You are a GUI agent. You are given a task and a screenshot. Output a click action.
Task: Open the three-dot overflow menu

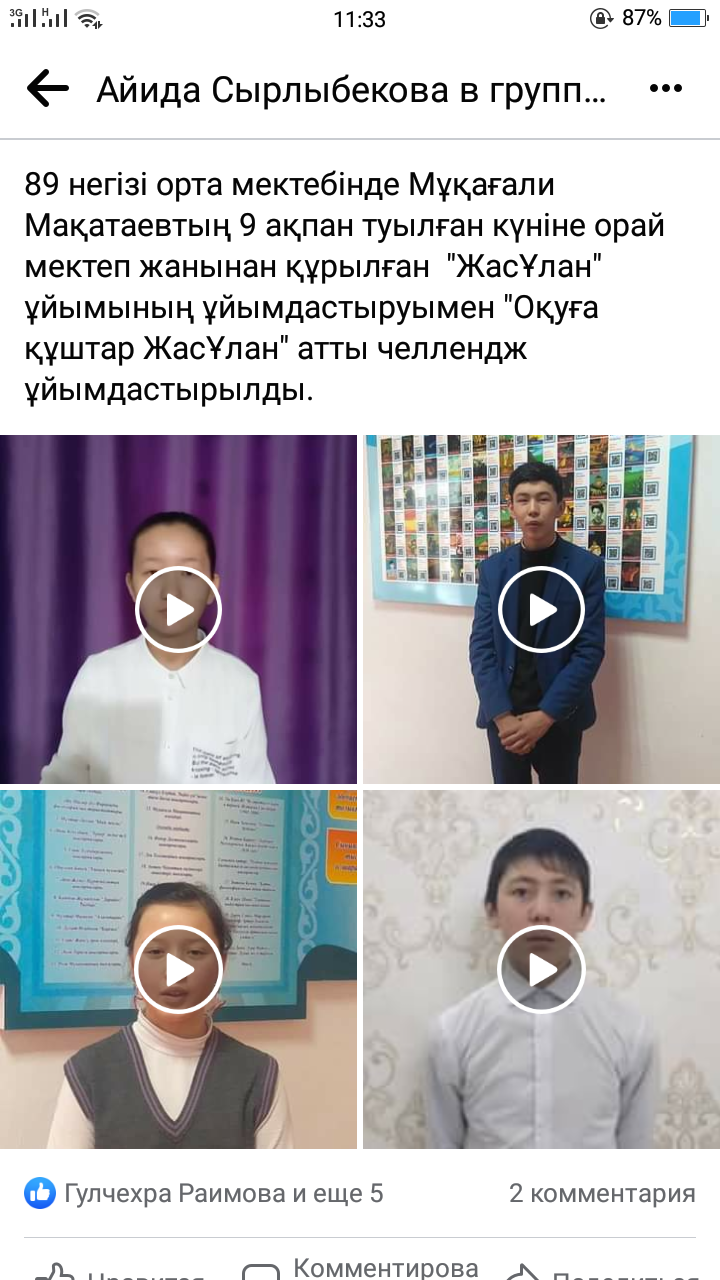(x=665, y=89)
